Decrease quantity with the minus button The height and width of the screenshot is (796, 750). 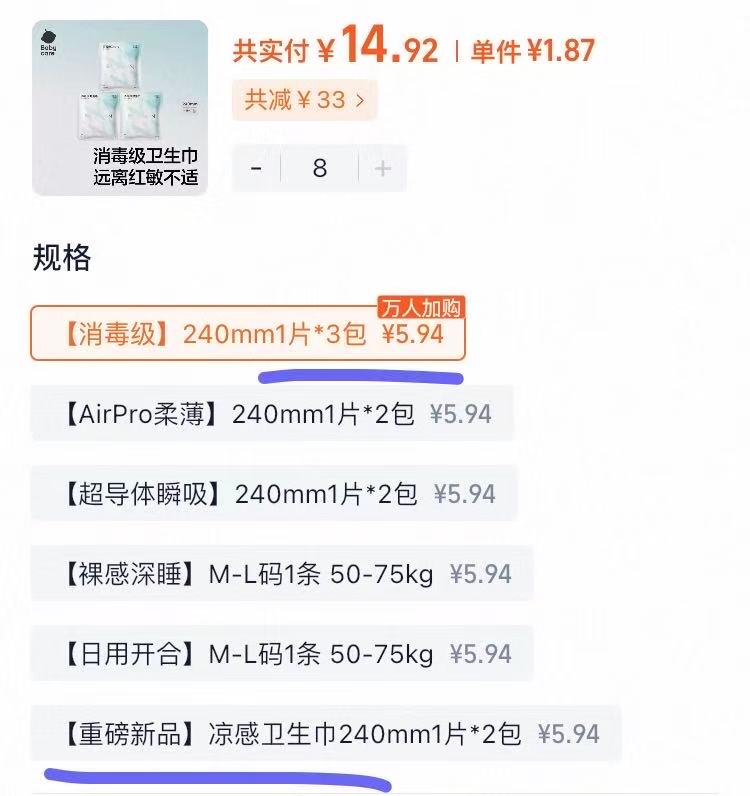[256, 168]
